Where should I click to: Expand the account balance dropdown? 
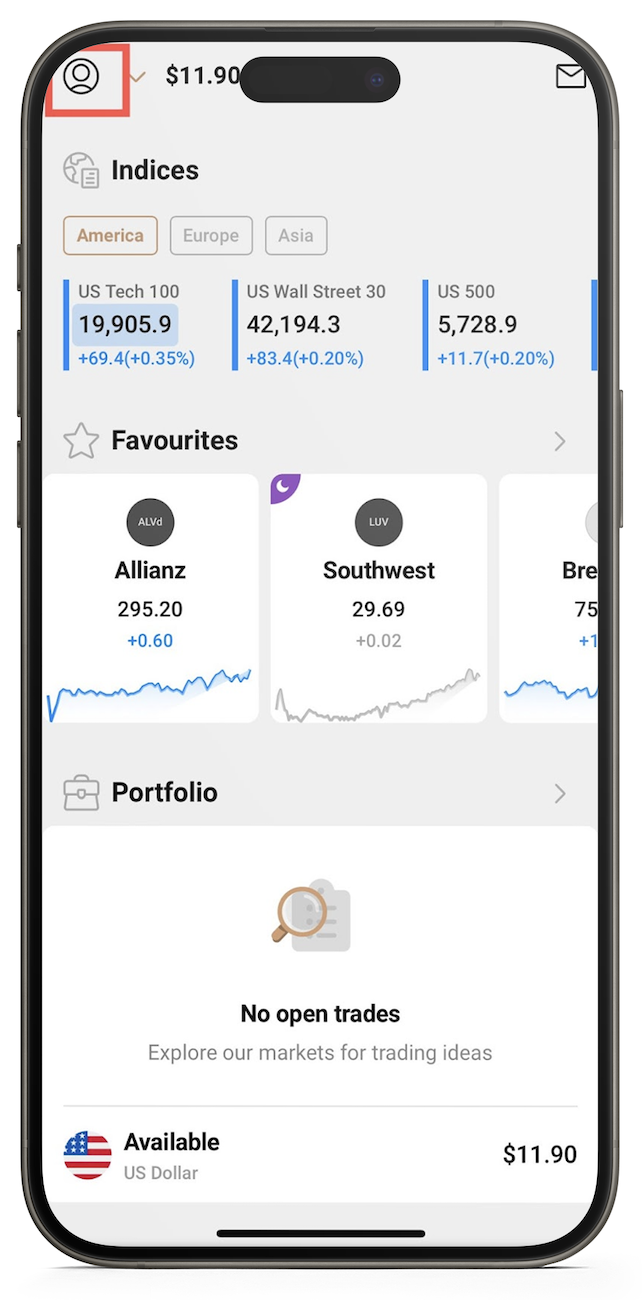[x=139, y=77]
